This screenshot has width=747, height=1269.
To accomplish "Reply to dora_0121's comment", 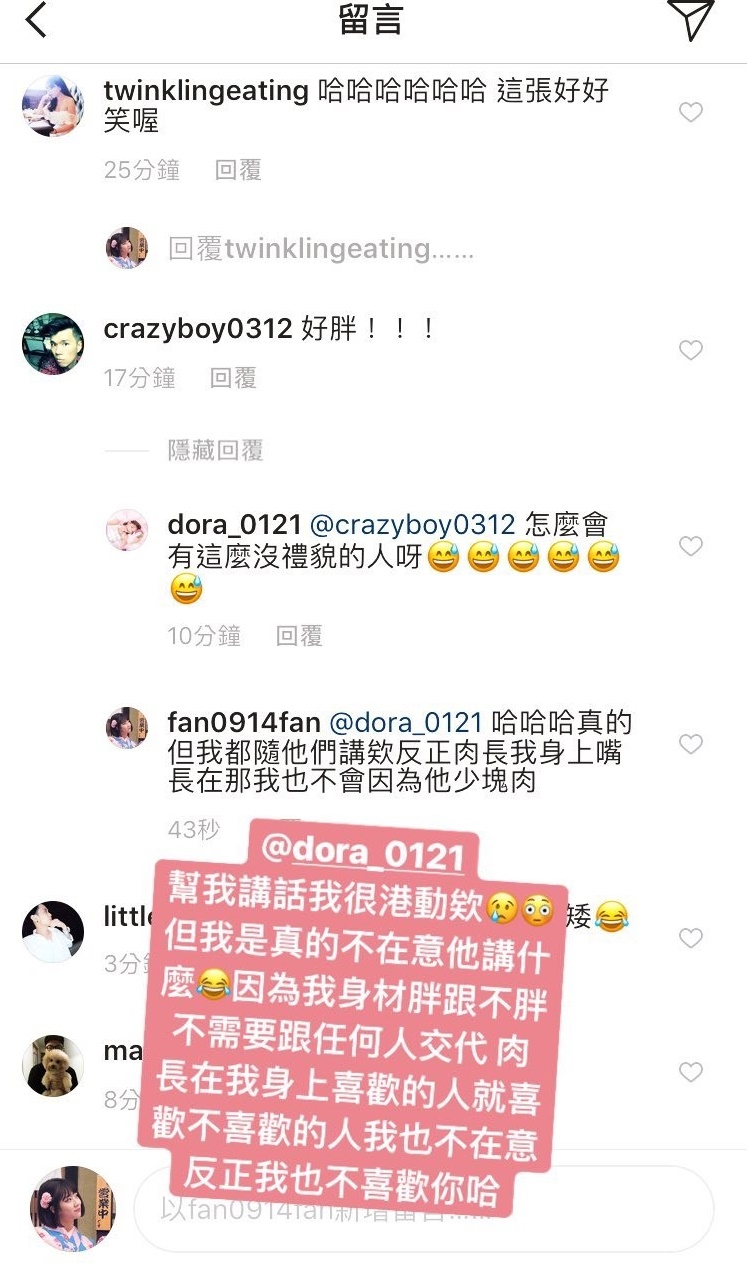I will pyautogui.click(x=299, y=636).
